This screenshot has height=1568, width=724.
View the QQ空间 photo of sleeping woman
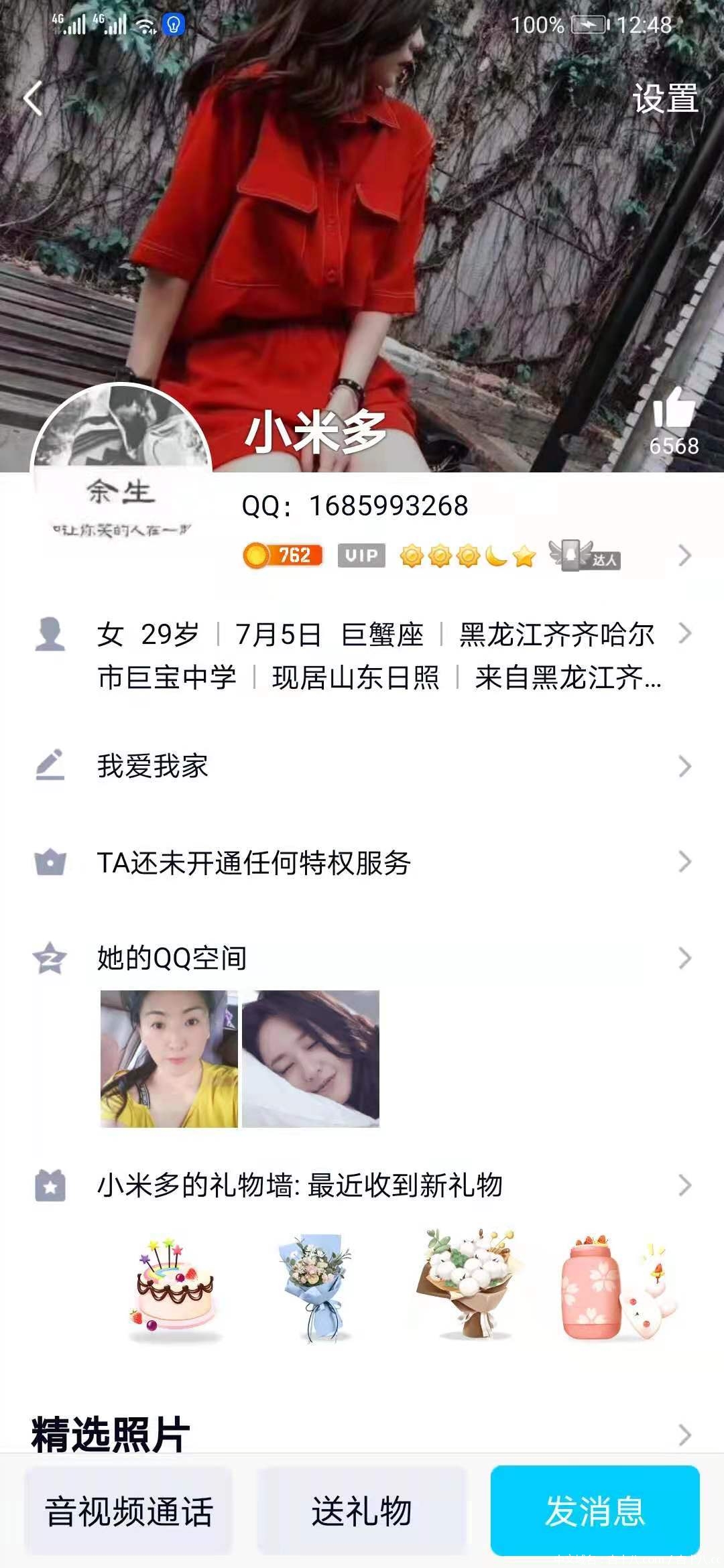(x=310, y=1059)
